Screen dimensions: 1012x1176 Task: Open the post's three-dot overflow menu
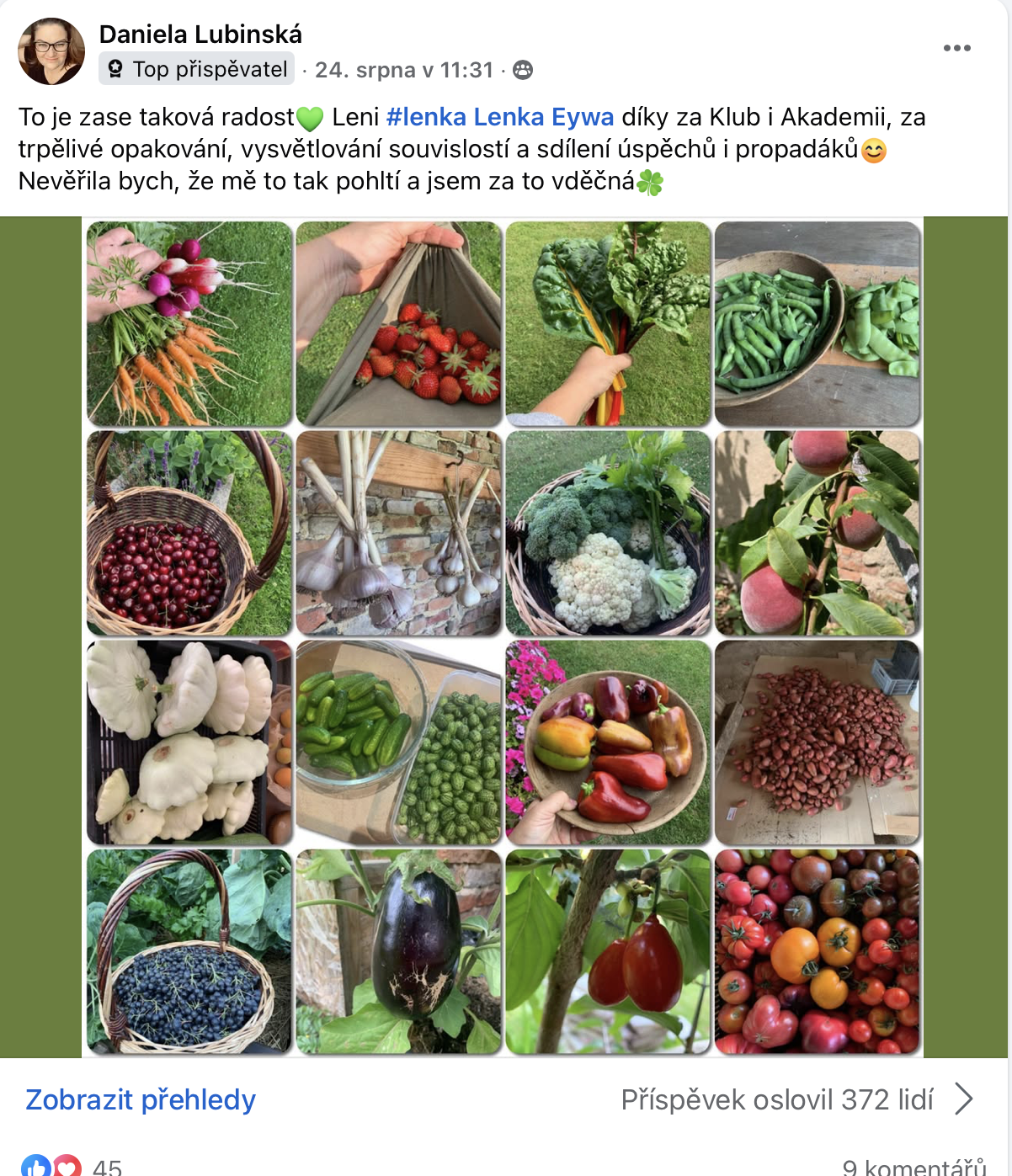(956, 48)
